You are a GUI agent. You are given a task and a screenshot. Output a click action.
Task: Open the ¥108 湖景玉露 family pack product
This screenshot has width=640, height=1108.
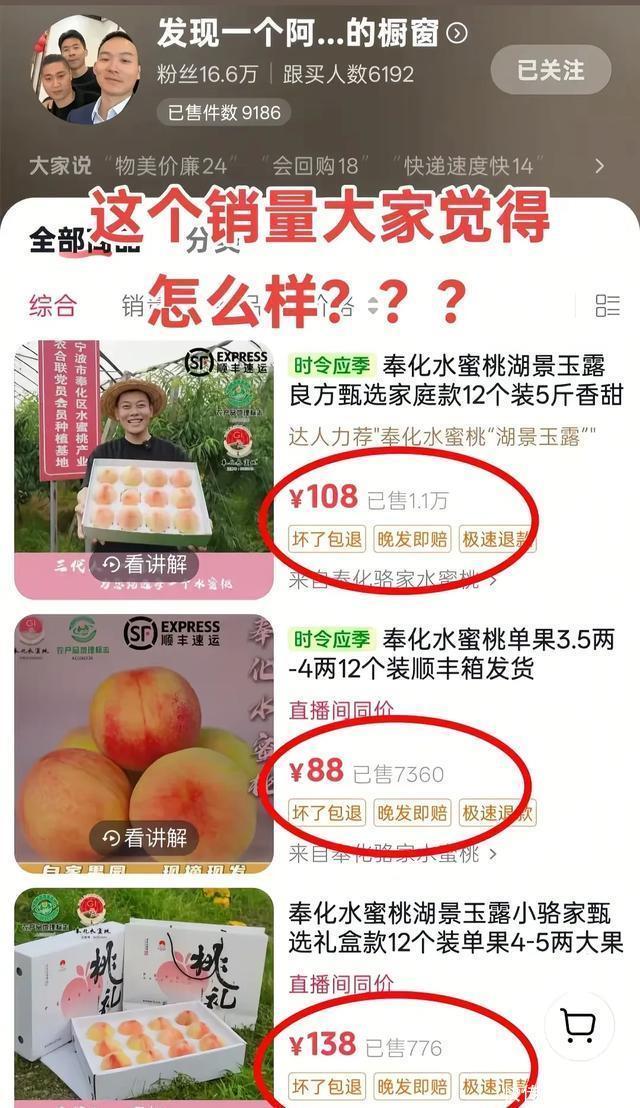point(455,381)
